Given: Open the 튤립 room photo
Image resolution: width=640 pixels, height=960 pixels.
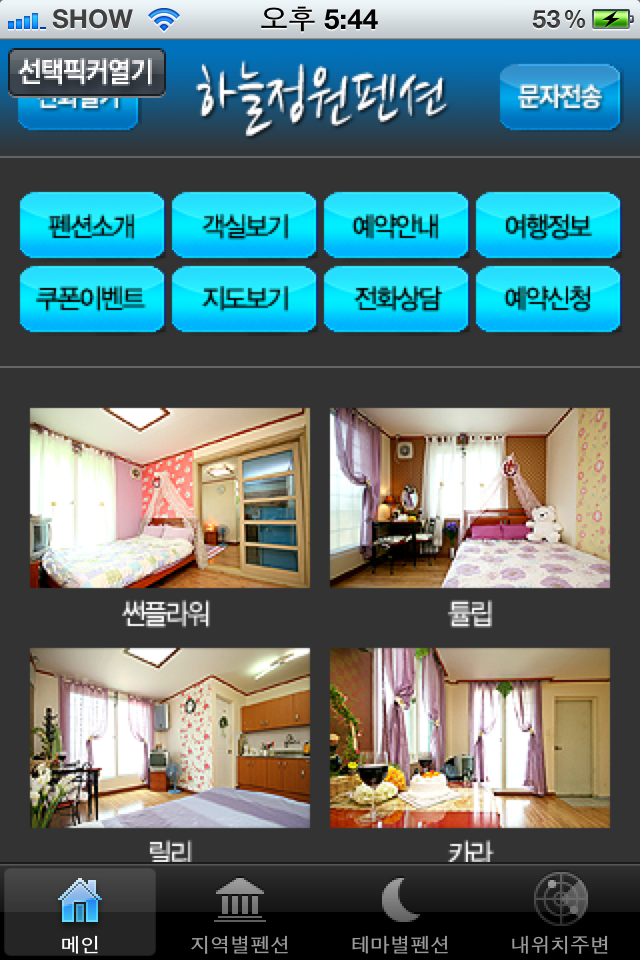Looking at the screenshot, I should coord(470,497).
